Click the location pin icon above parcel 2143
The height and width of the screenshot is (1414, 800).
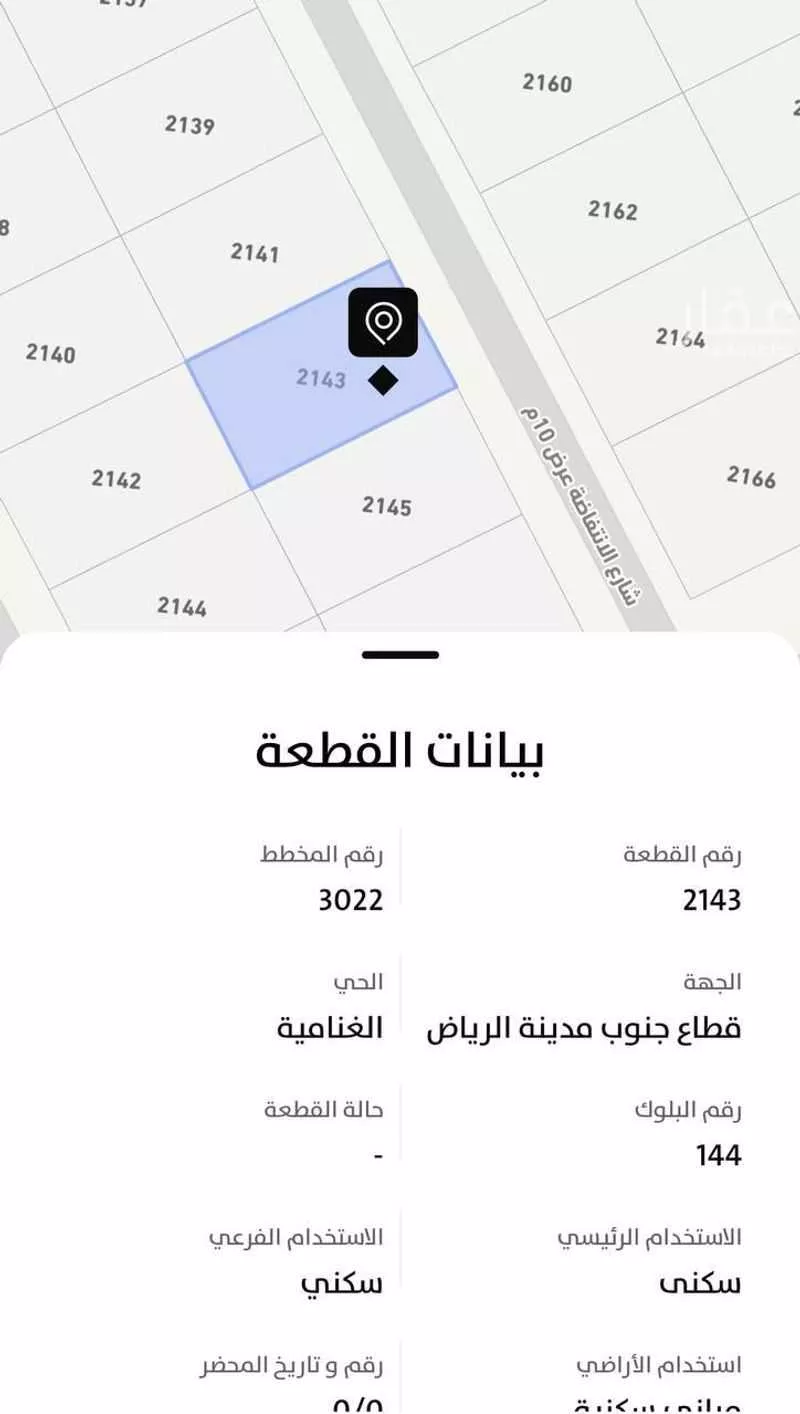pos(381,322)
